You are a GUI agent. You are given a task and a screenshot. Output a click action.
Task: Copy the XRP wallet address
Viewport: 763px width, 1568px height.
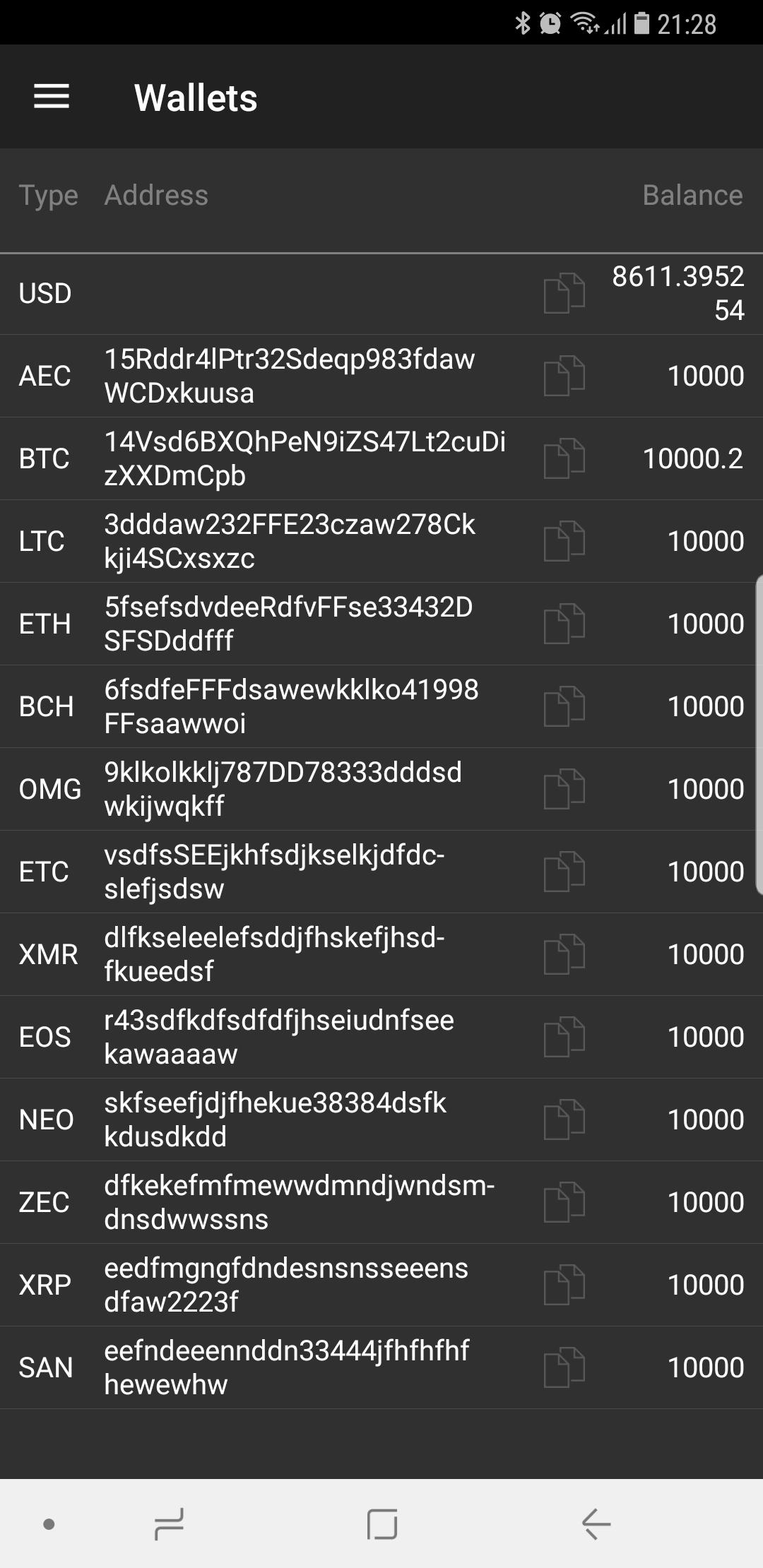[564, 1284]
